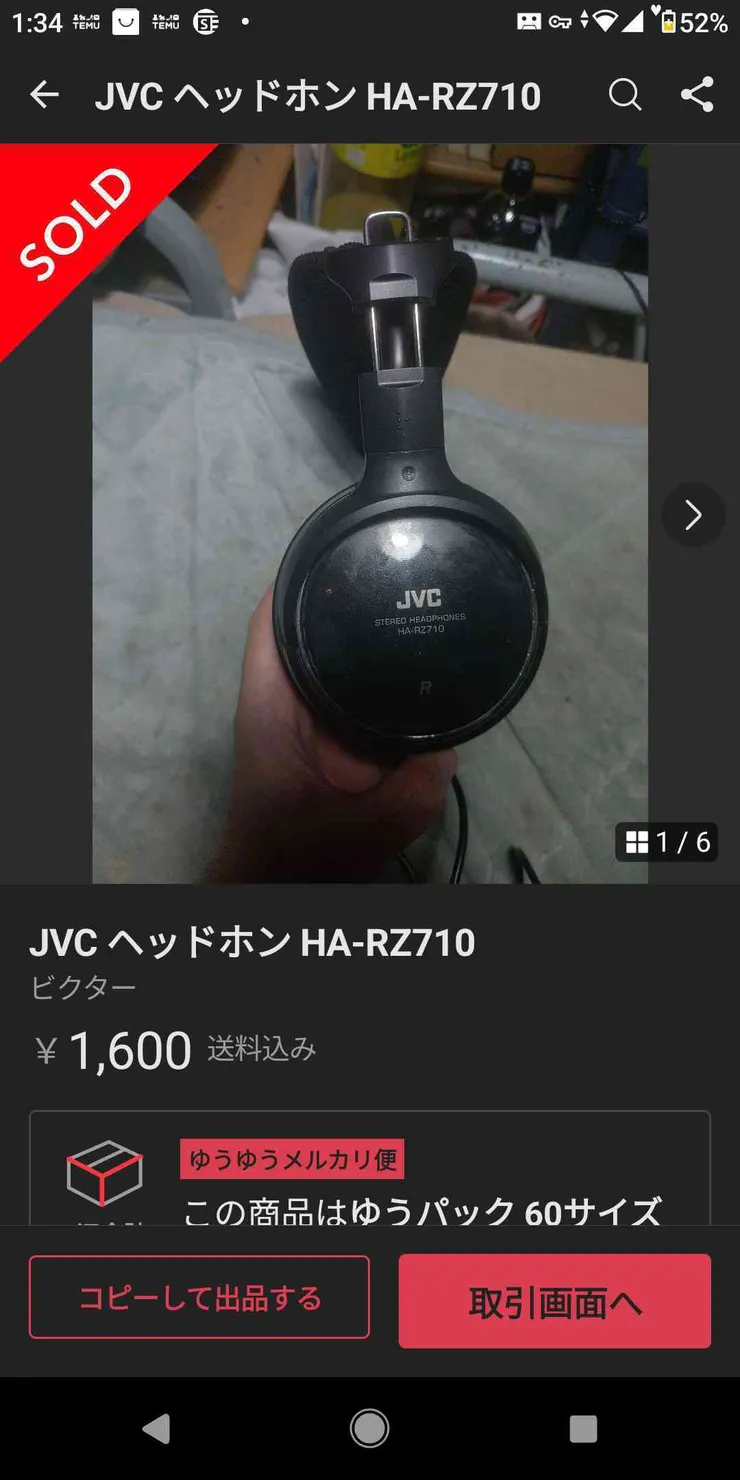The image size is (740, 1480).
Task: Expand the ゆうパック 60サイズ shipping details
Action: [x=420, y=1210]
